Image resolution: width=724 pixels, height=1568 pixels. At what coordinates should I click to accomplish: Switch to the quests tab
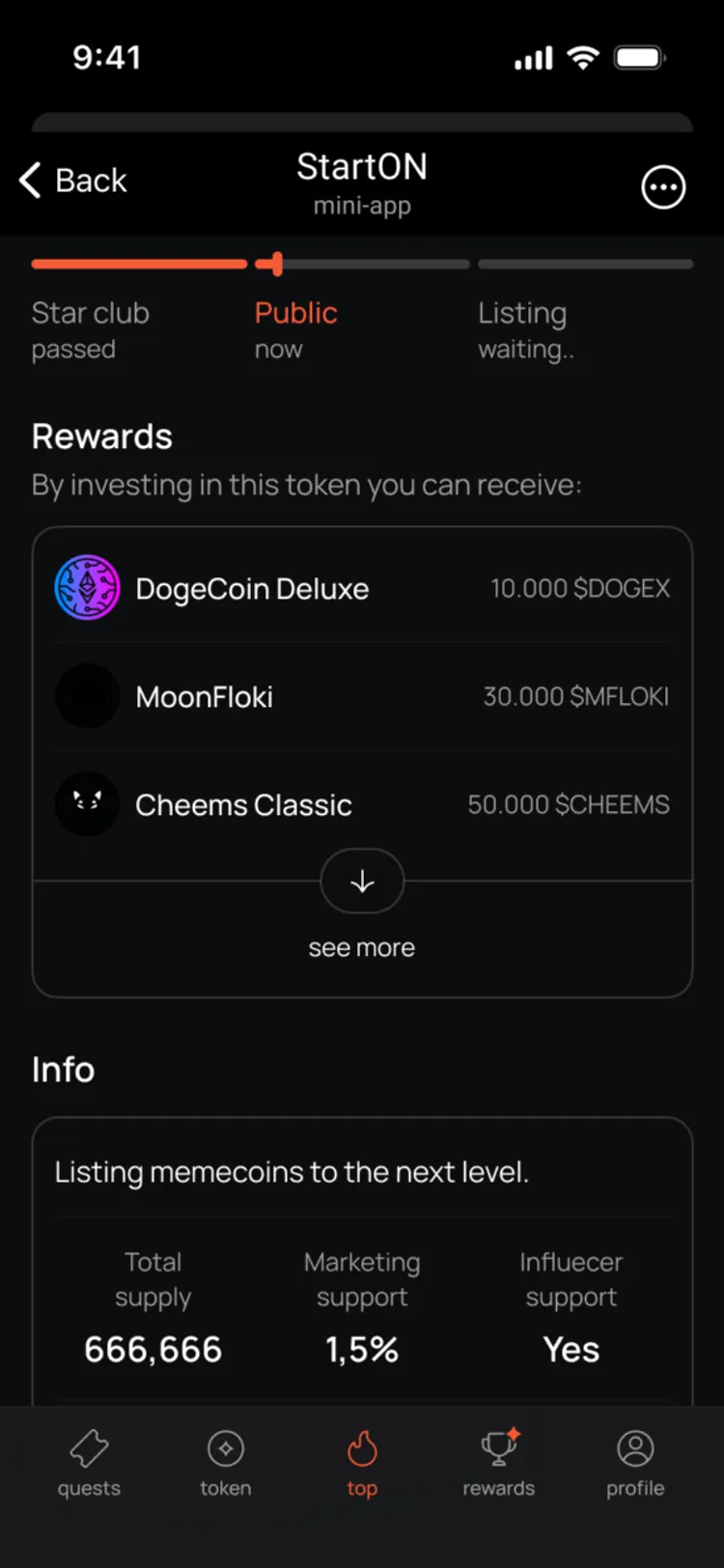pos(89,1462)
